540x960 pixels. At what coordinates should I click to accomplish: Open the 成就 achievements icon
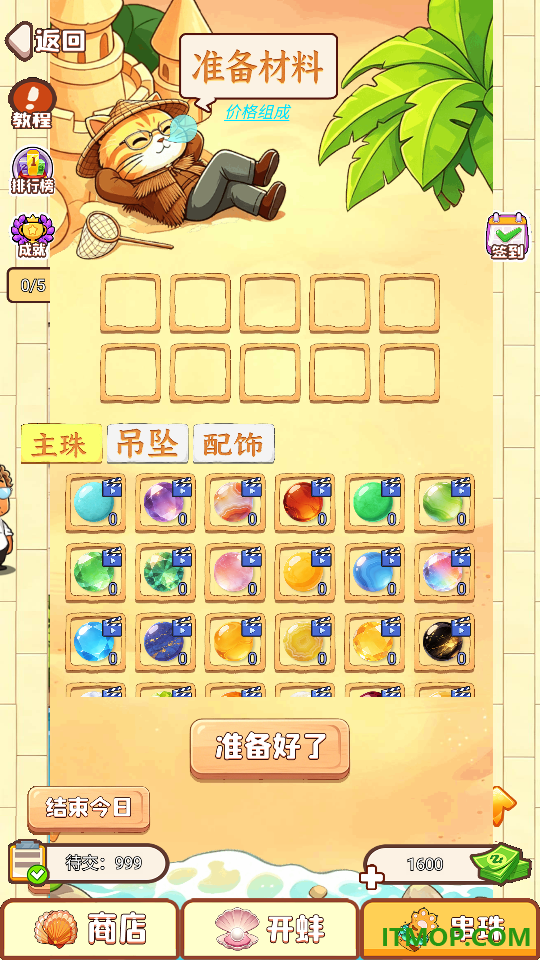coord(32,236)
